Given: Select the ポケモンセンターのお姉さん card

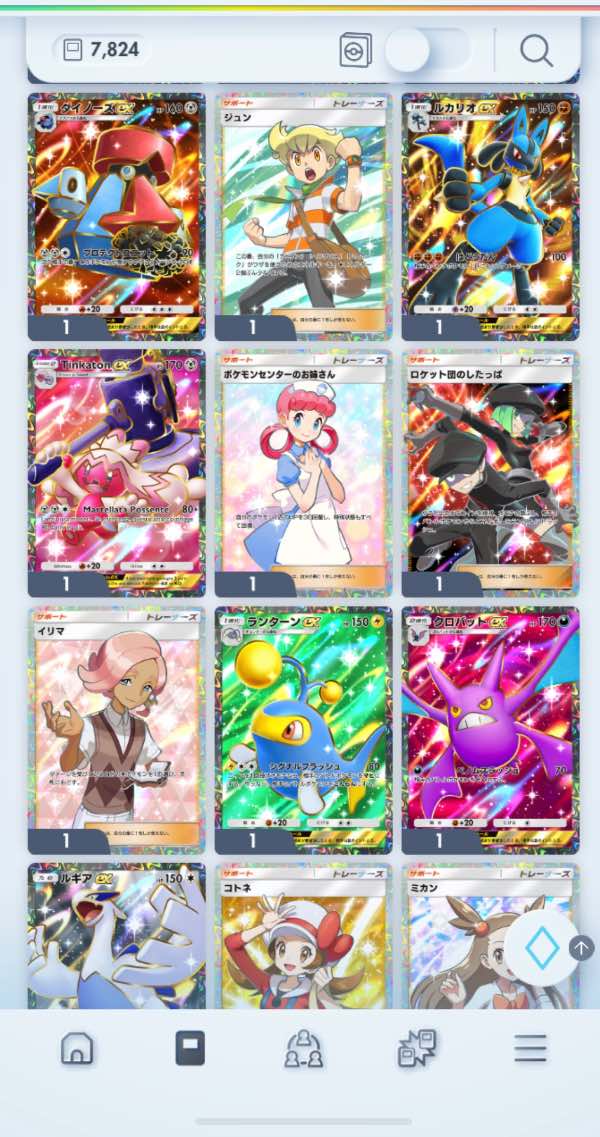Looking at the screenshot, I should 303,474.
